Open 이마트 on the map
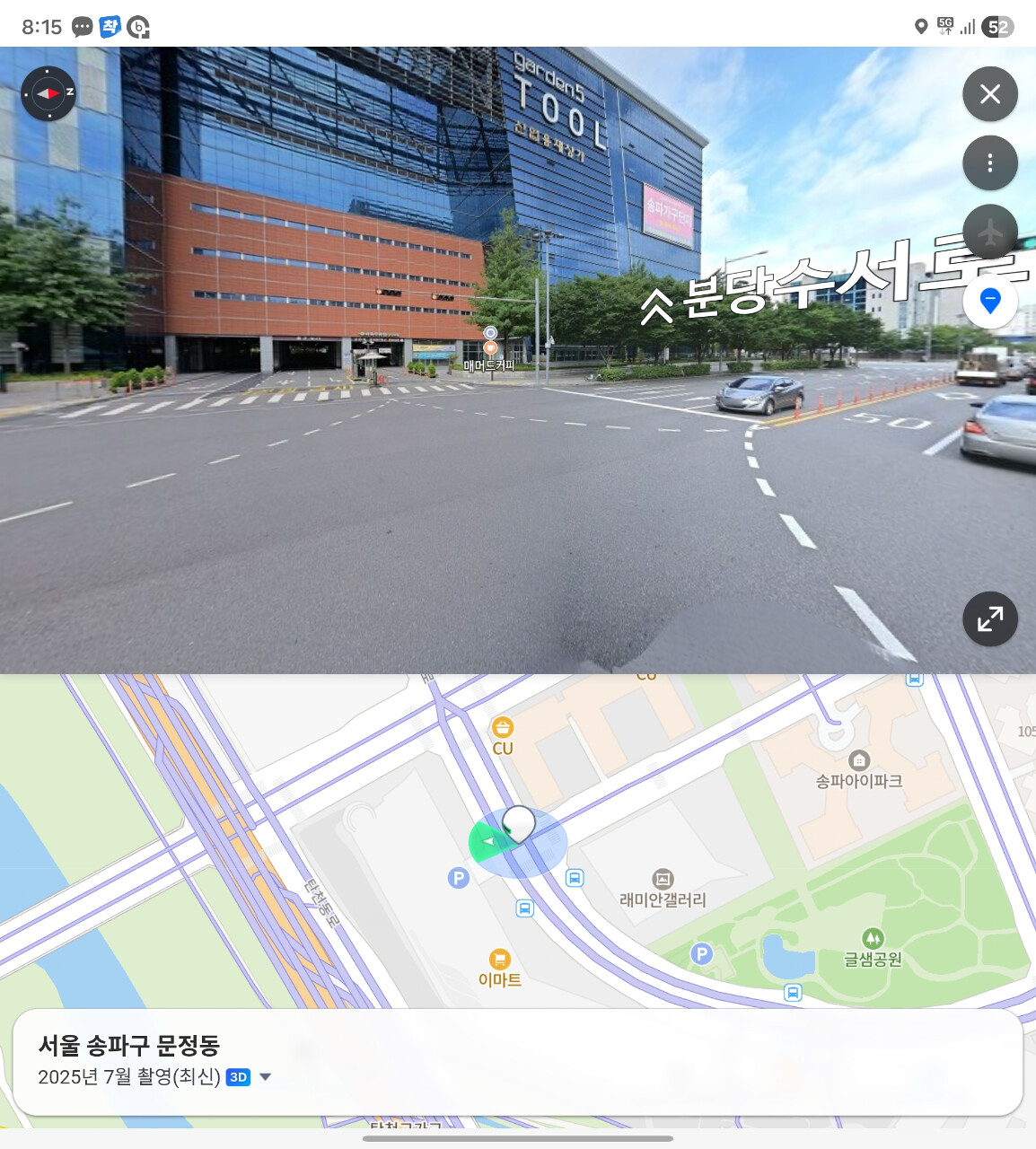 (x=499, y=960)
